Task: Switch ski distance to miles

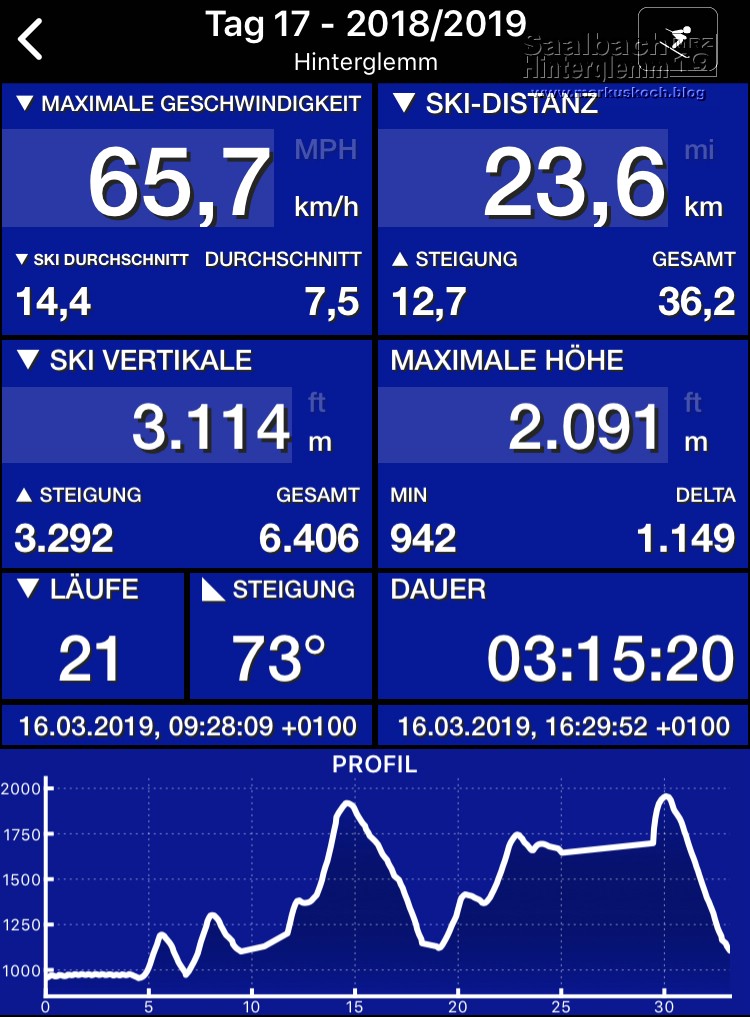Action: [699, 150]
